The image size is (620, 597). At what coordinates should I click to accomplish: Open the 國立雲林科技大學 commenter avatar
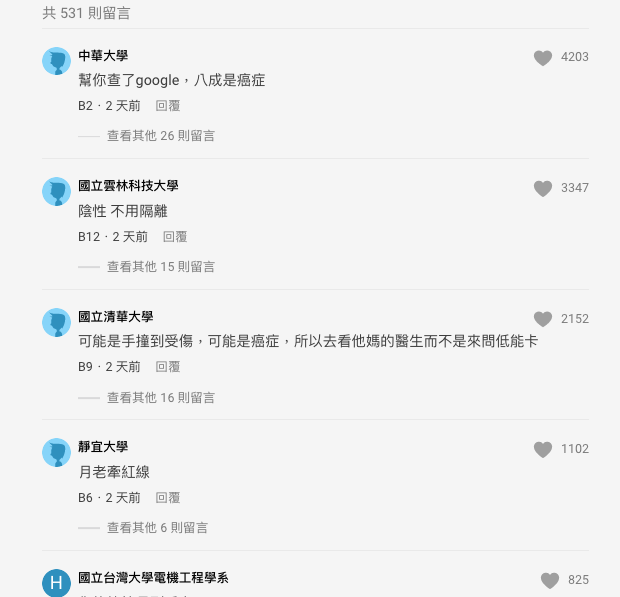click(x=57, y=192)
